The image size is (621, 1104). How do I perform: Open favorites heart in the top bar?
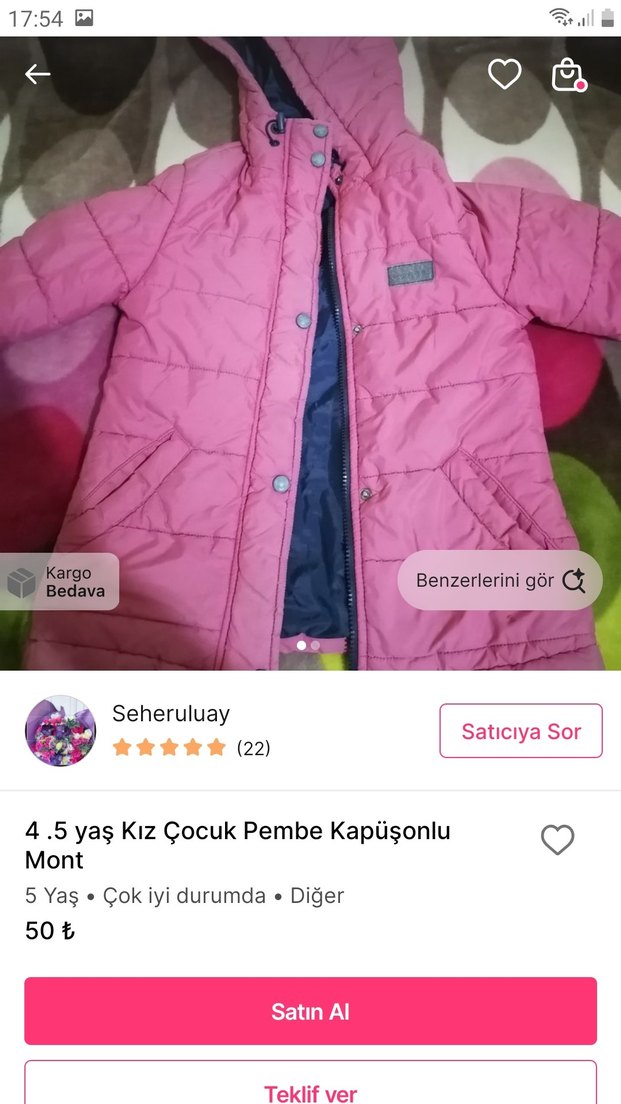pos(504,74)
